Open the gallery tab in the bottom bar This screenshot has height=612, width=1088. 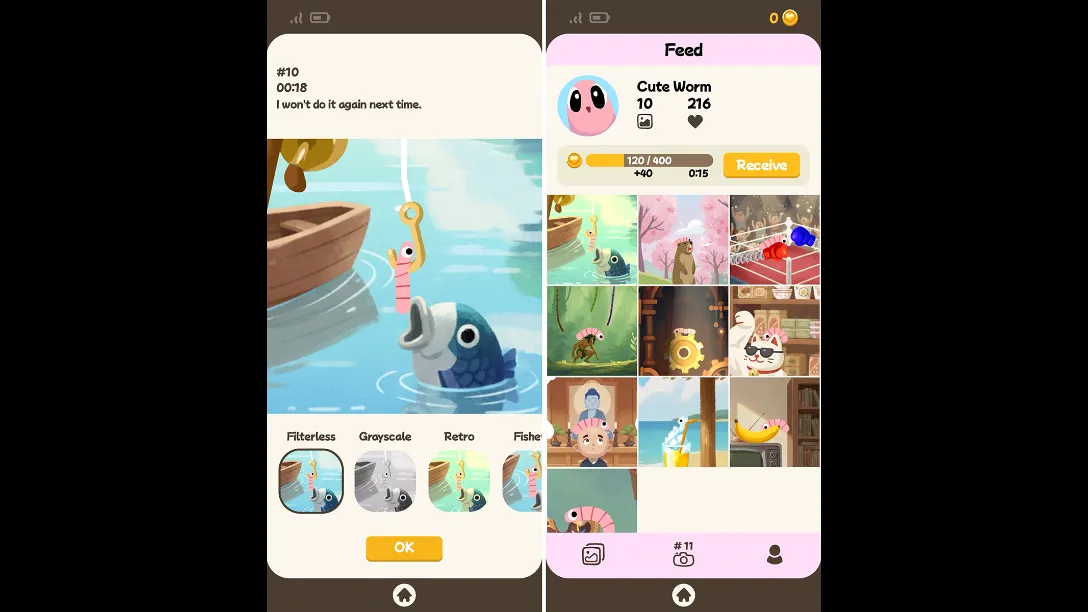point(593,555)
